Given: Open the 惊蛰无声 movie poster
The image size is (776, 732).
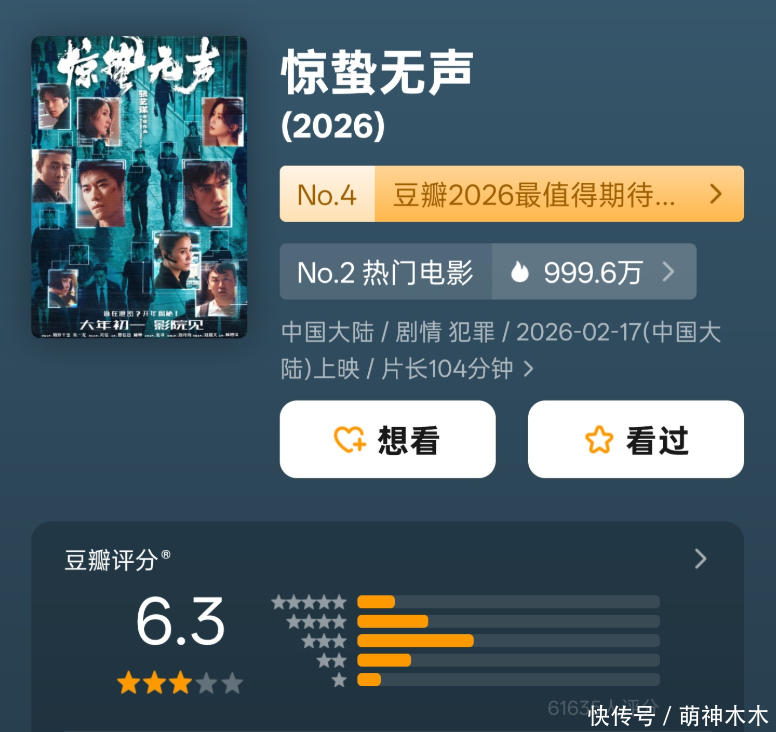Looking at the screenshot, I should (x=139, y=187).
